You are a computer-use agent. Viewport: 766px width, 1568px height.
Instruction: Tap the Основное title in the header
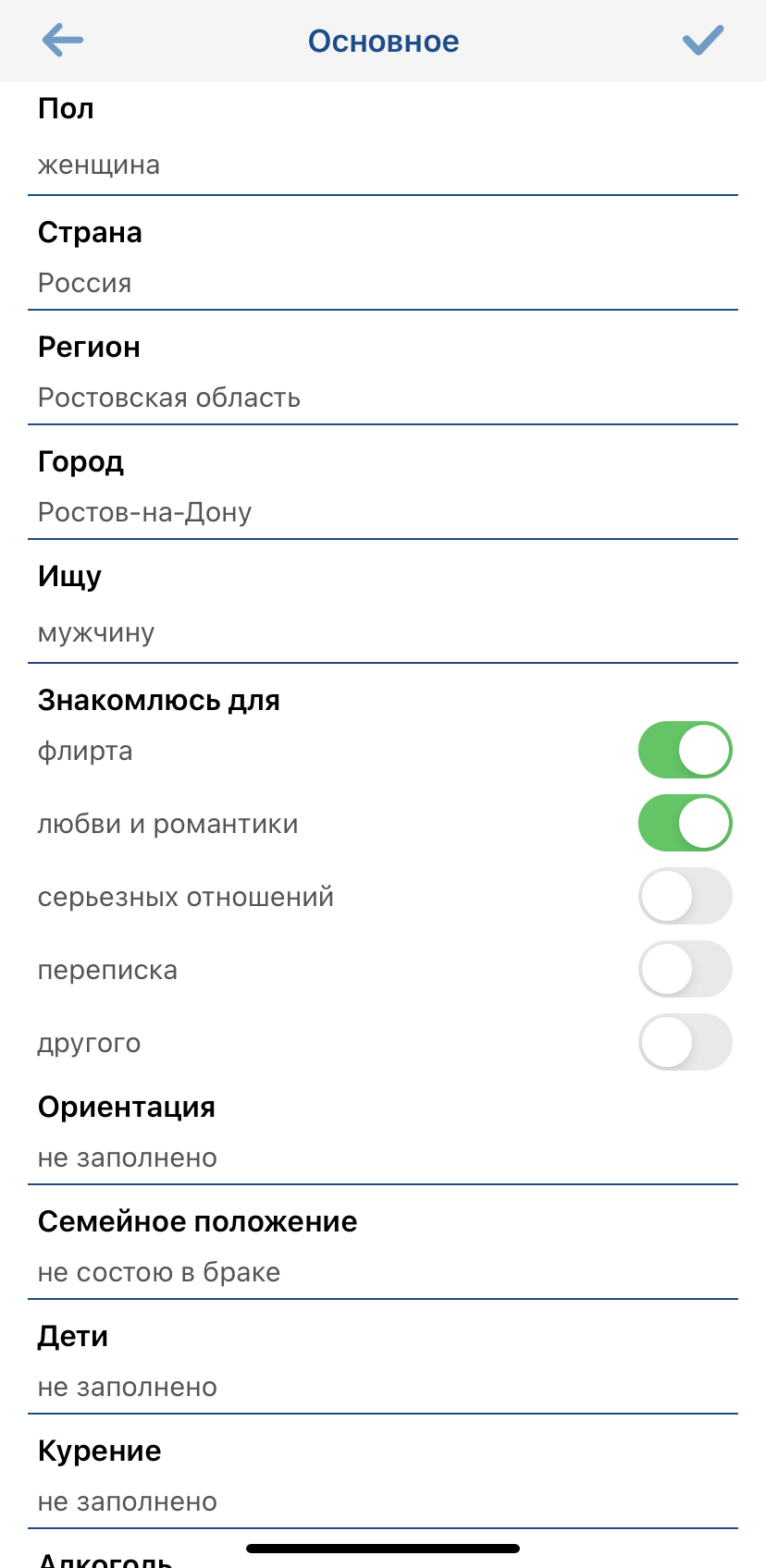(x=383, y=41)
